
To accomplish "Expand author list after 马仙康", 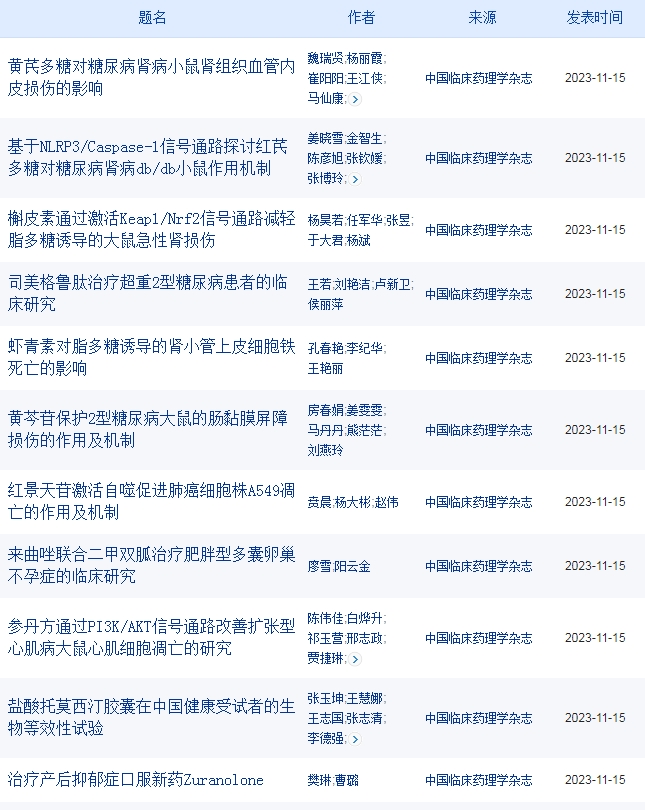I will point(355,99).
